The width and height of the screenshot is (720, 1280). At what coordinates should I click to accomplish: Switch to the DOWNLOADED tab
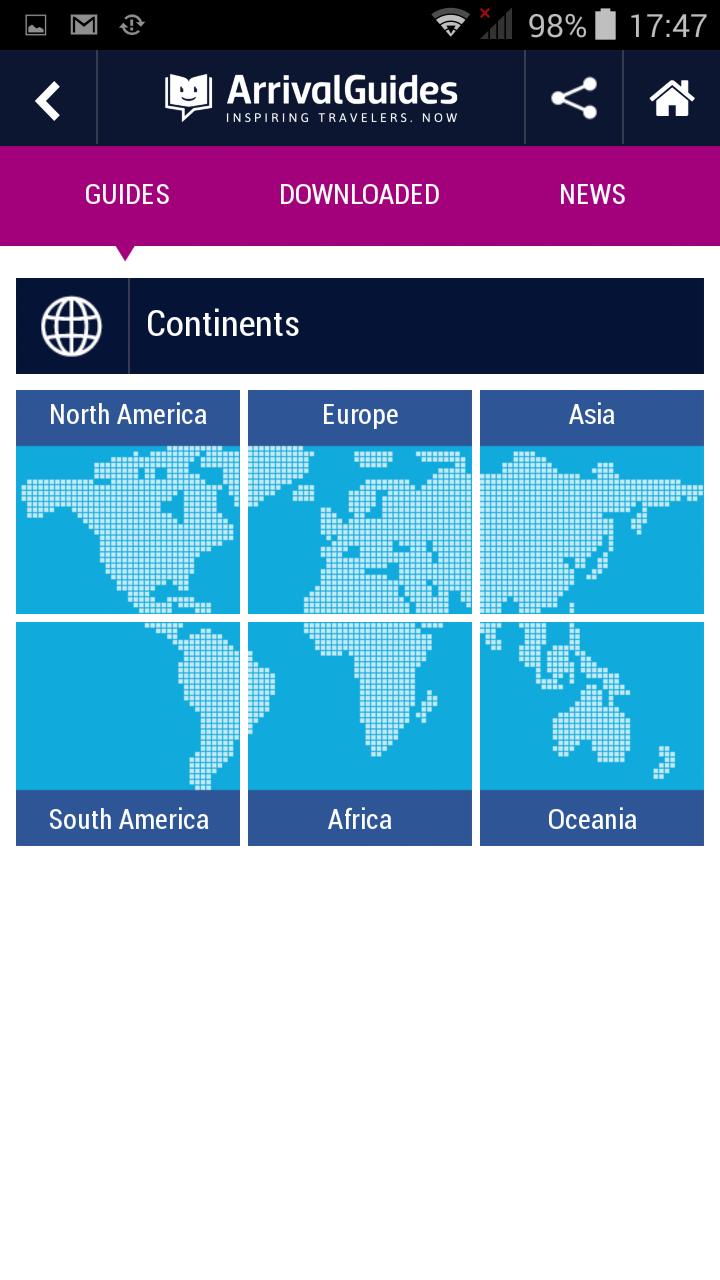pyautogui.click(x=359, y=195)
